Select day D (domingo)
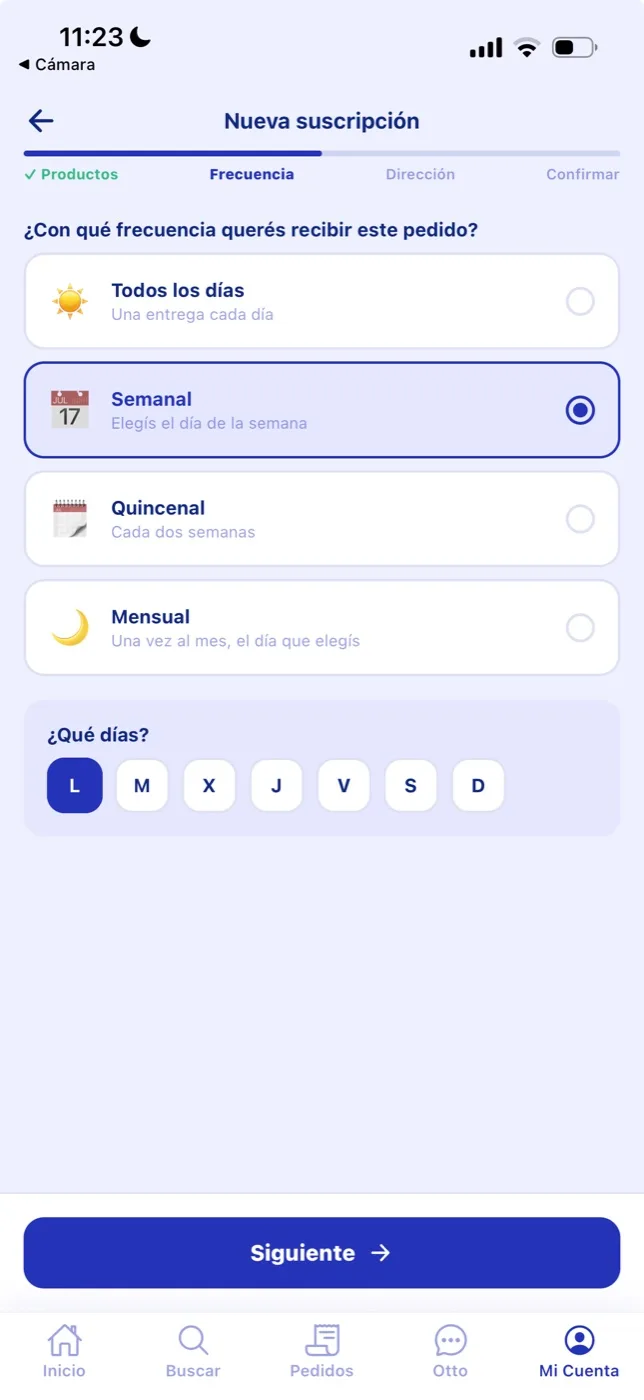This screenshot has width=644, height=1400. pyautogui.click(x=478, y=786)
